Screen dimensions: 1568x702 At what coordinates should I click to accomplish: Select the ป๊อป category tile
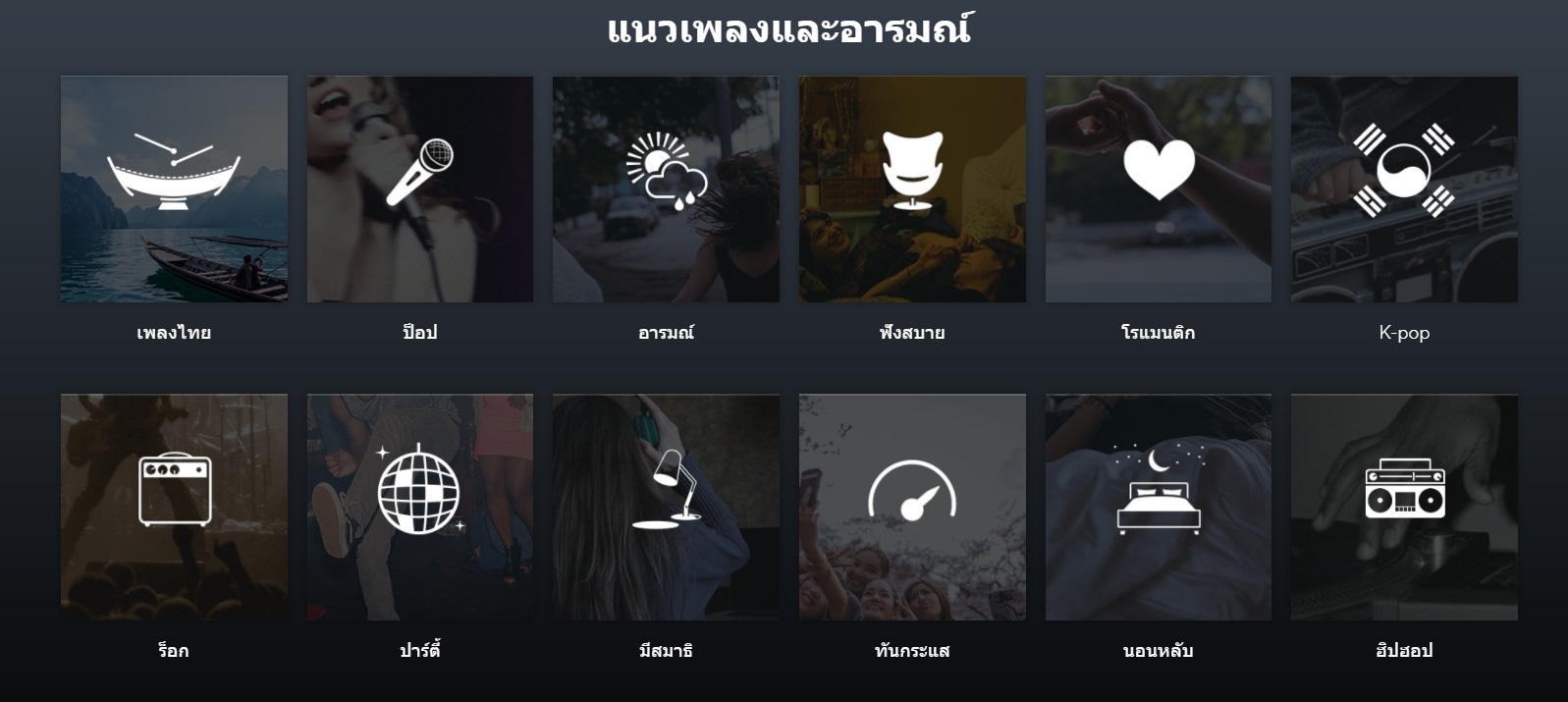420,189
